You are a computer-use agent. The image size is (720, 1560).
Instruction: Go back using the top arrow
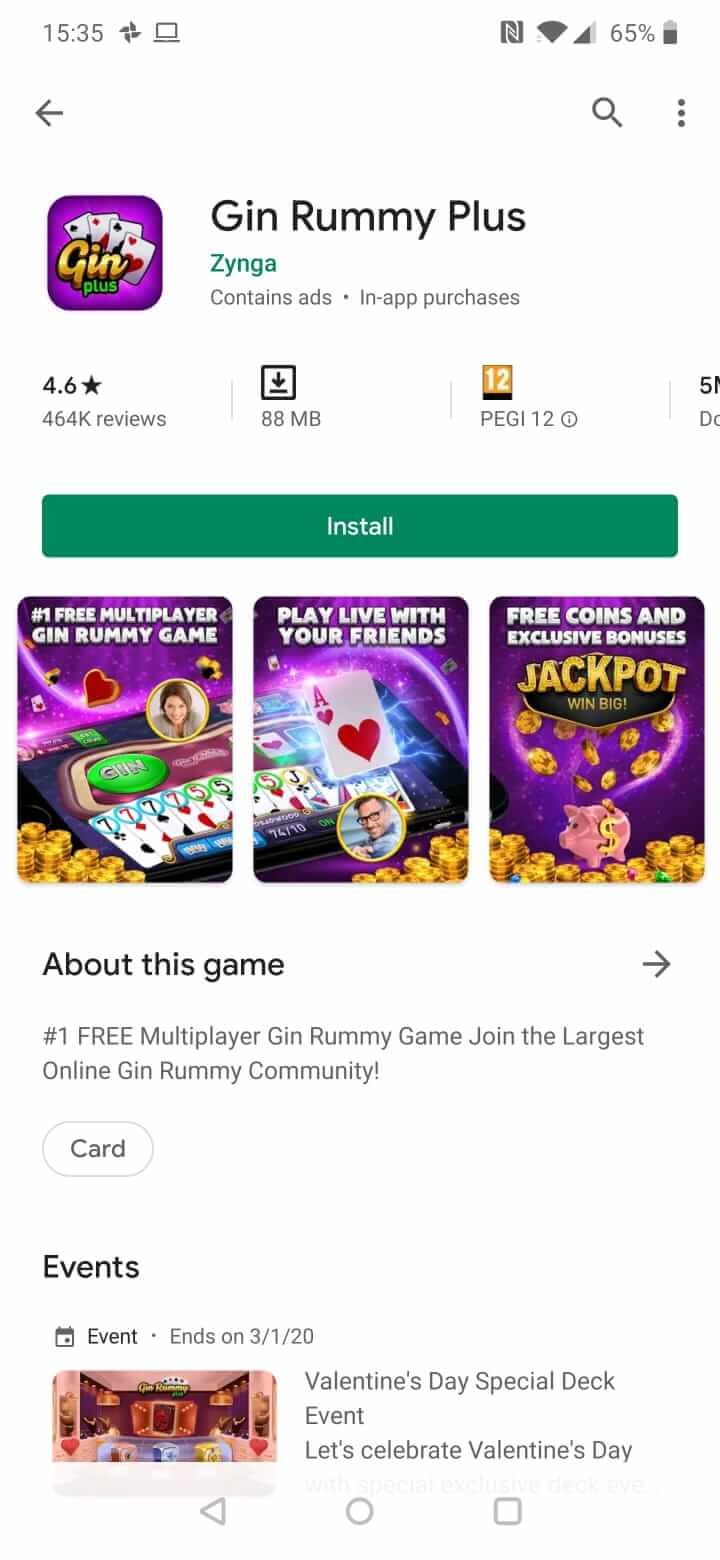49,113
